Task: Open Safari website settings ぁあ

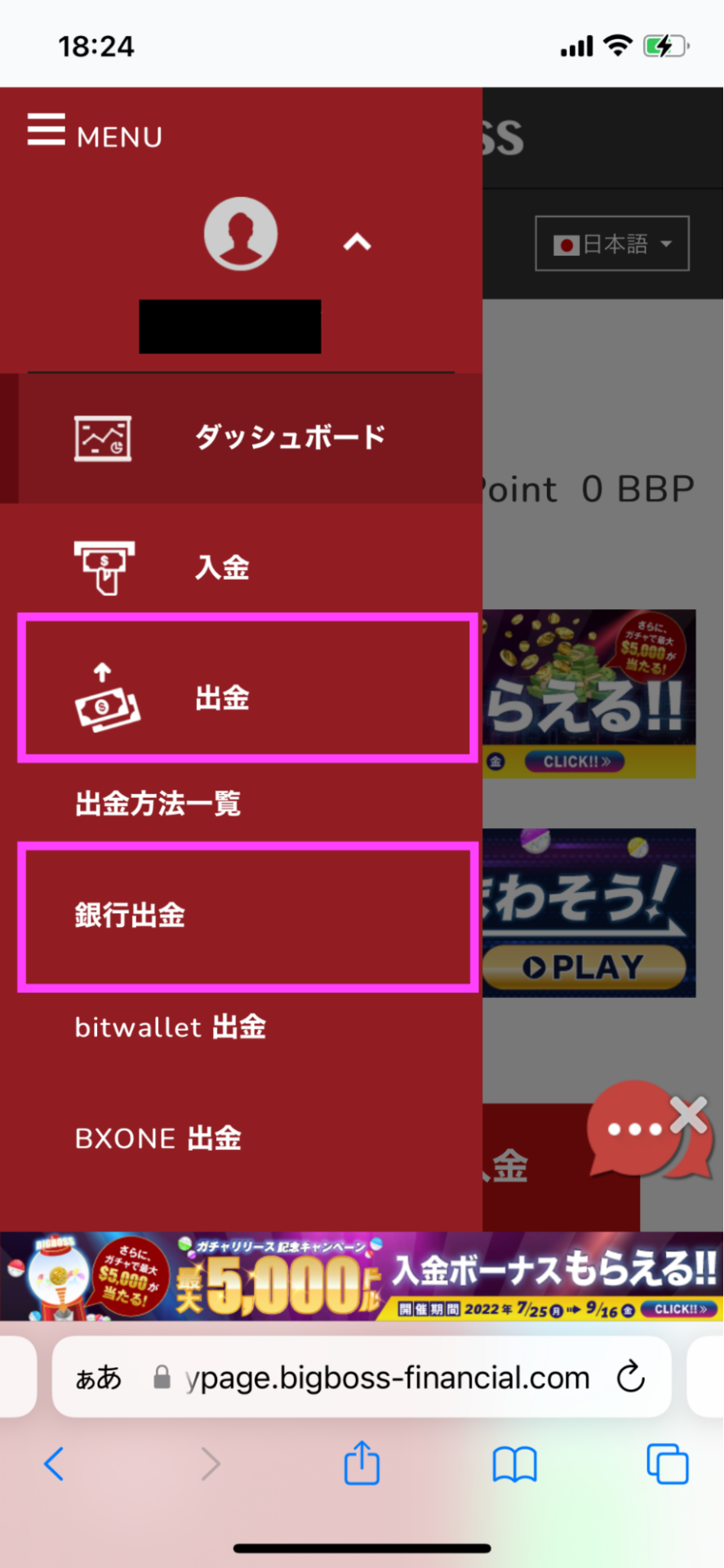Action: pyautogui.click(x=98, y=1378)
